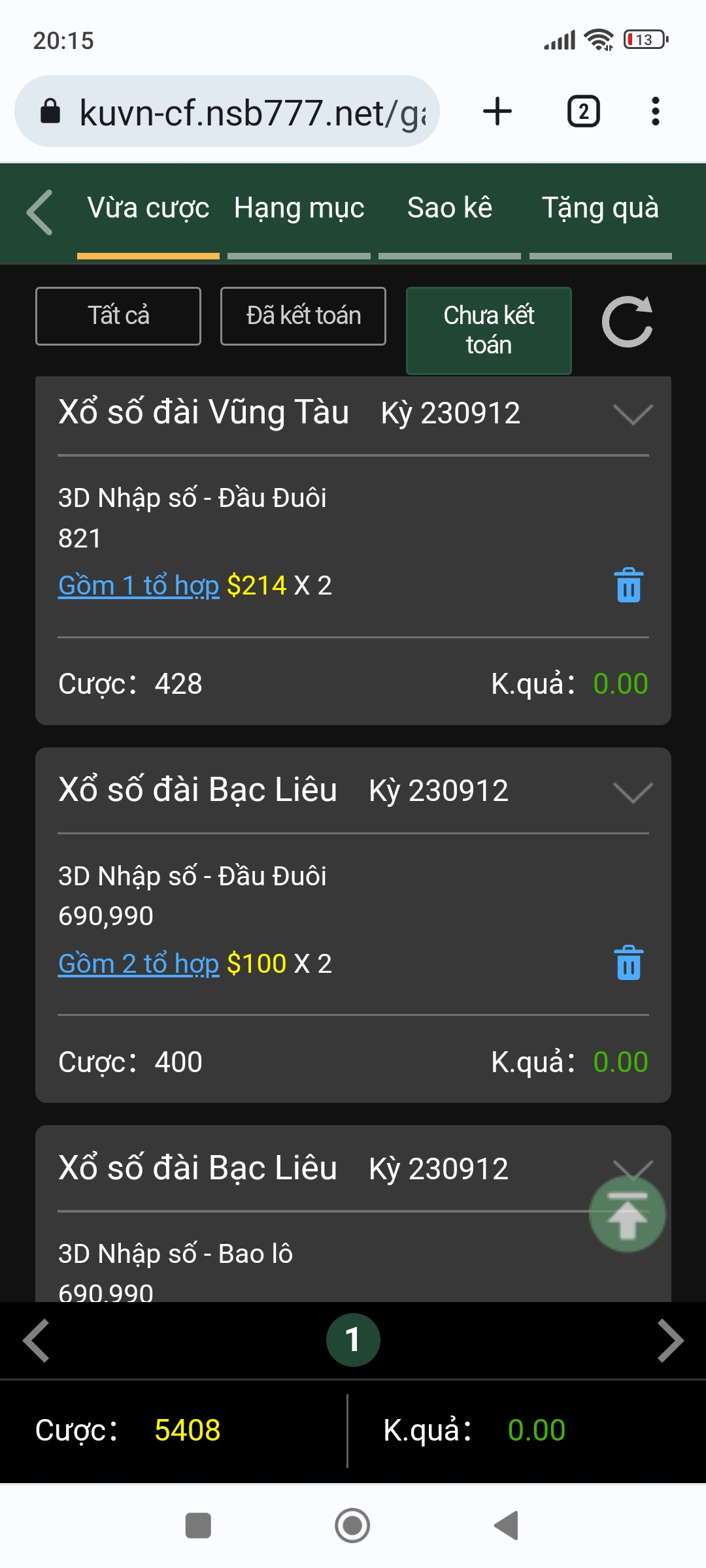Open the Sao kê tab
This screenshot has height=1568, width=706.
coord(450,209)
